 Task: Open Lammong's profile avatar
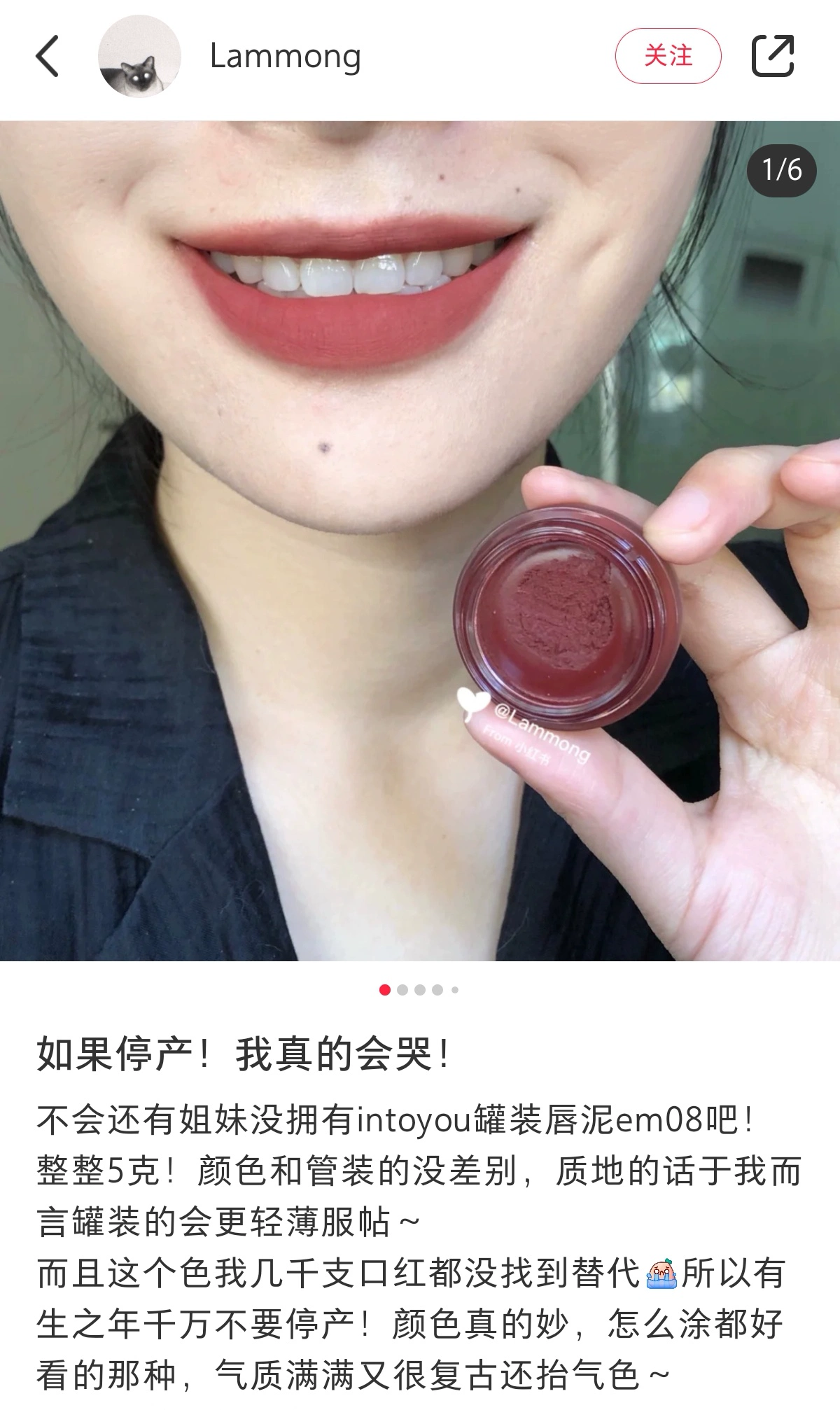139,56
